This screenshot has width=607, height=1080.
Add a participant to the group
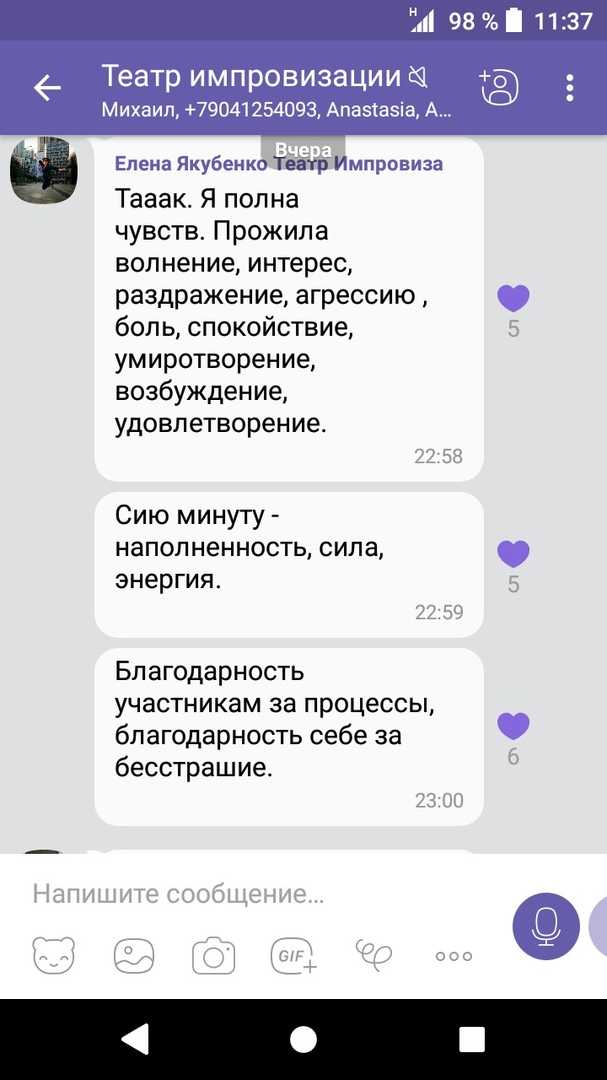click(x=499, y=87)
